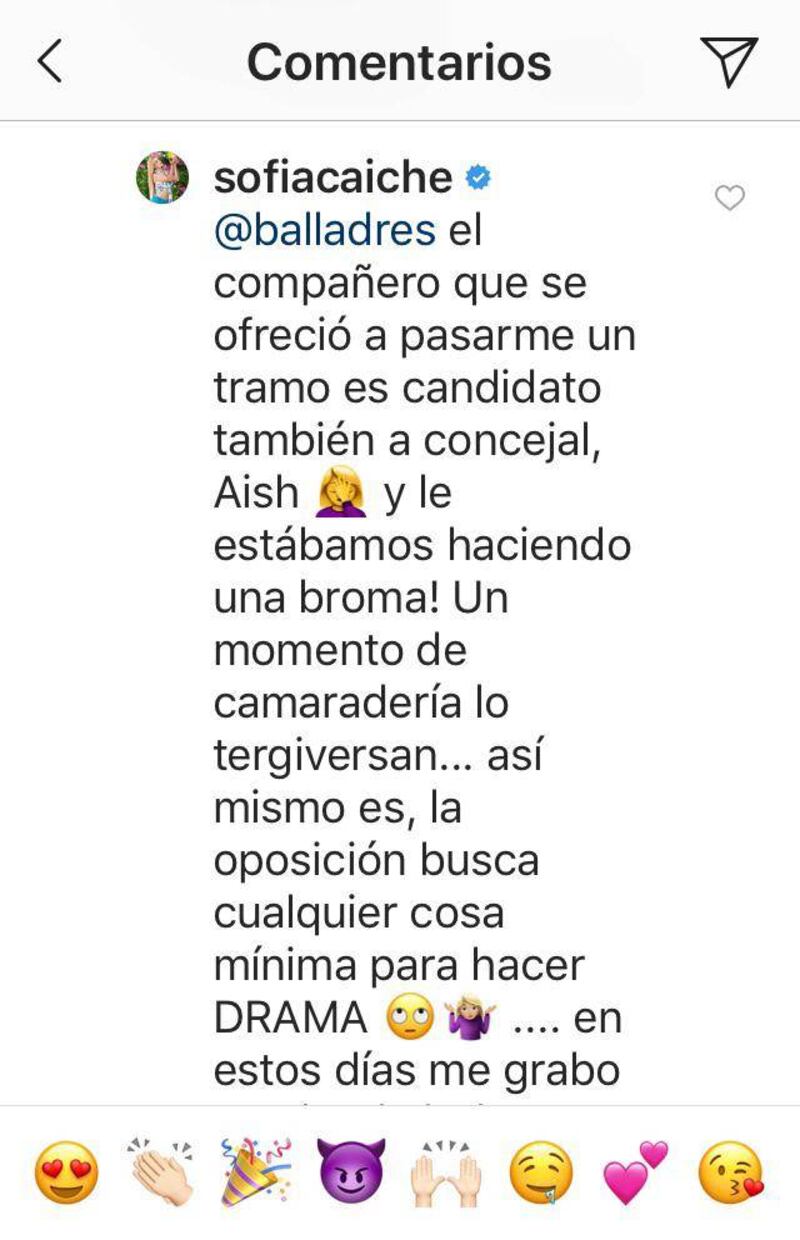Insert the purple devil emoji
The image size is (800, 1240).
352,1172
